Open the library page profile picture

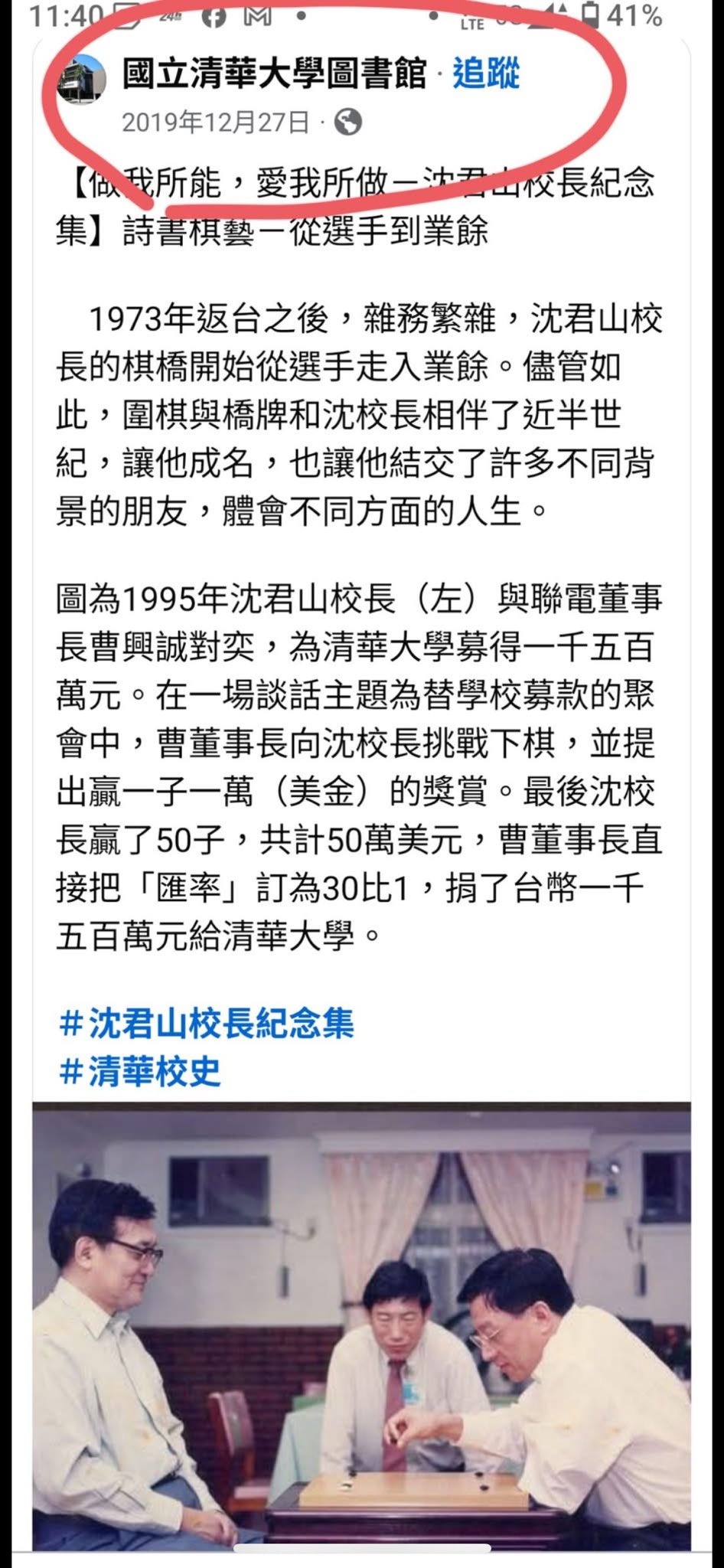pos(83,83)
